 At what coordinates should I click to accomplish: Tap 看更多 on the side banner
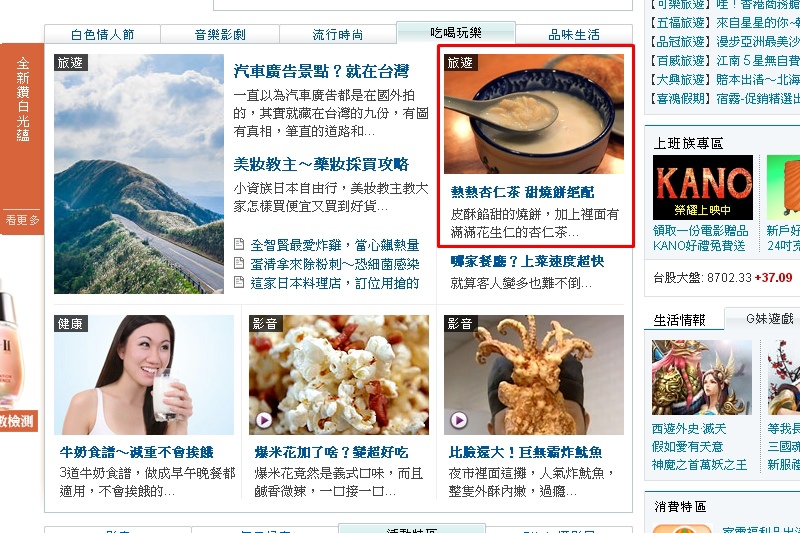click(22, 220)
